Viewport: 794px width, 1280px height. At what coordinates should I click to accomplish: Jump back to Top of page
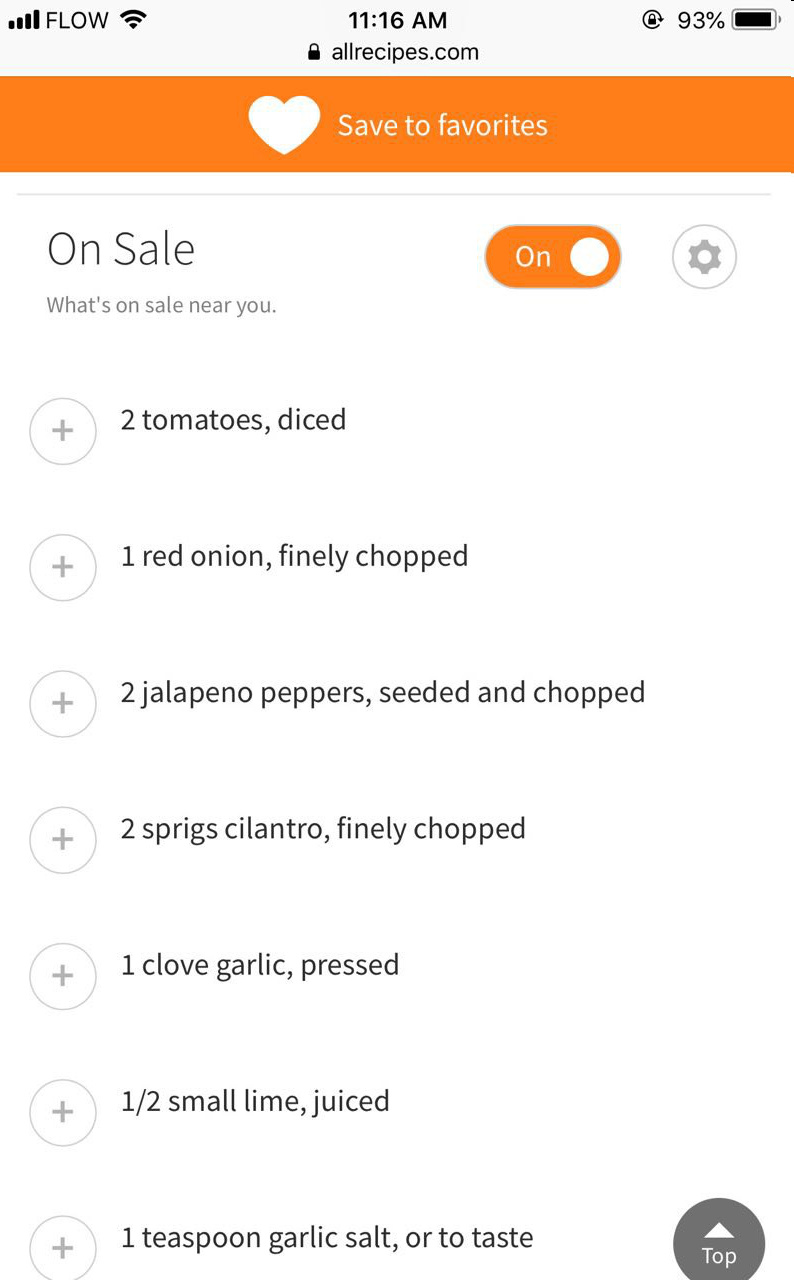tap(719, 1243)
